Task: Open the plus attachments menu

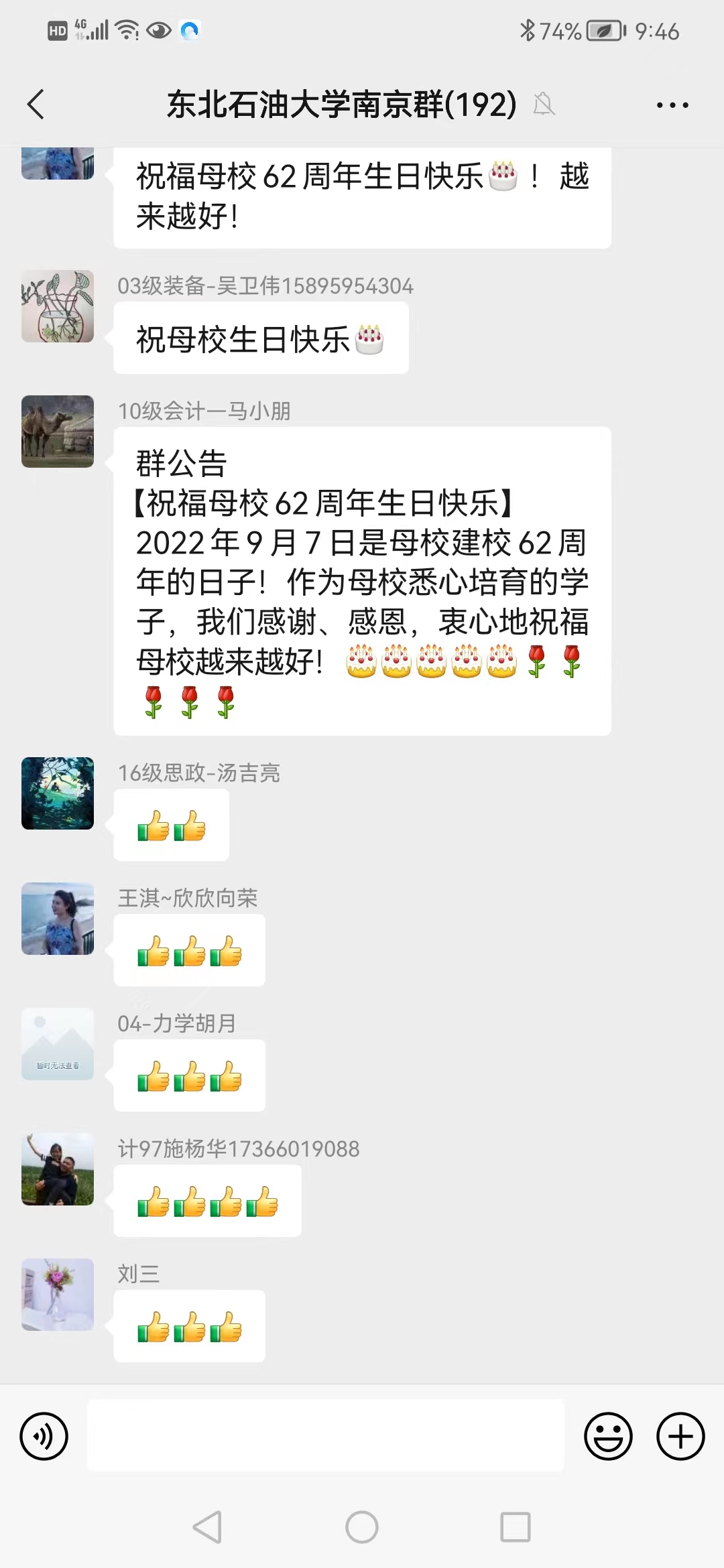Action: 680,1436
